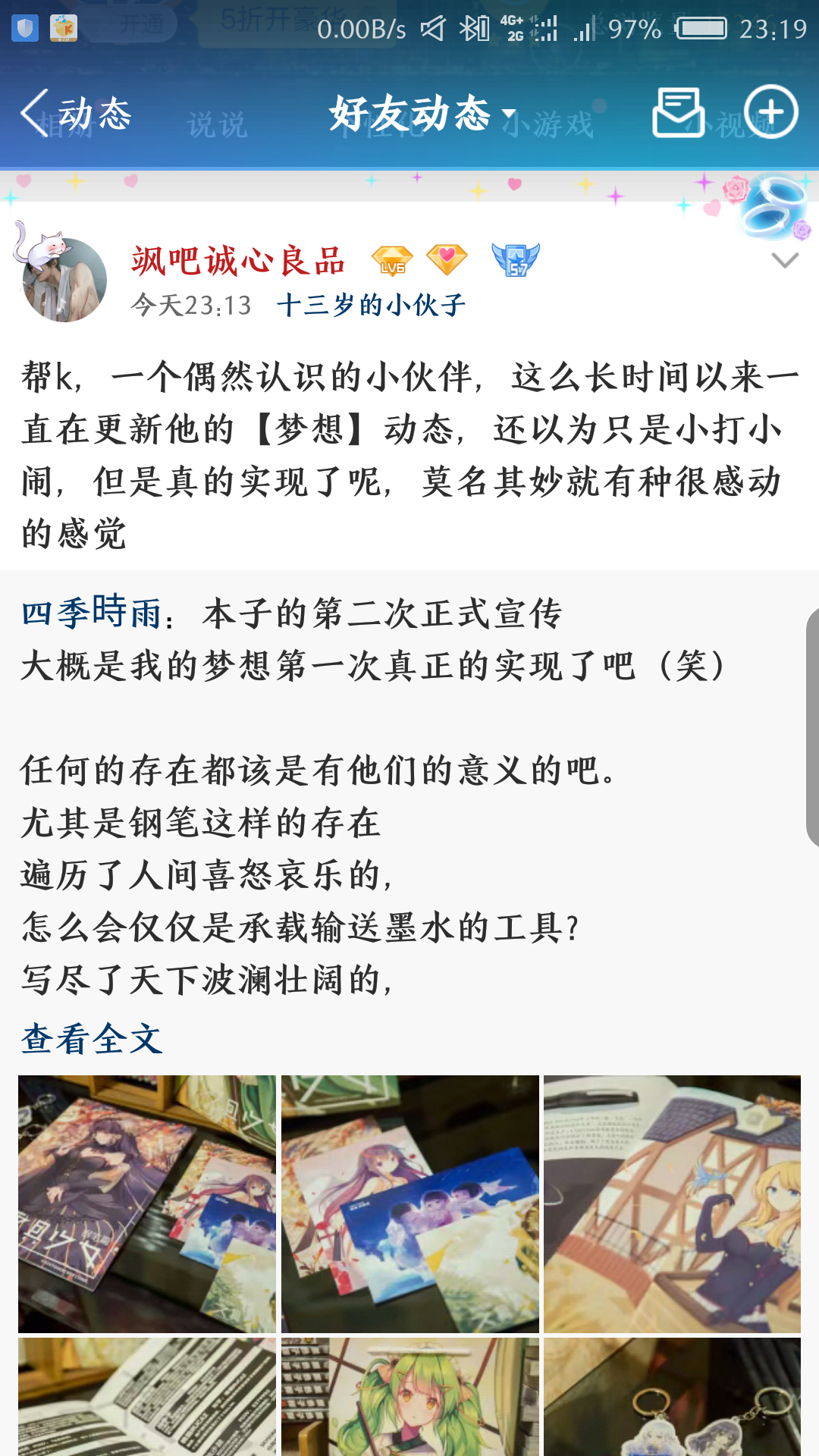
Task: Open the messages inbox icon
Action: coord(677,113)
